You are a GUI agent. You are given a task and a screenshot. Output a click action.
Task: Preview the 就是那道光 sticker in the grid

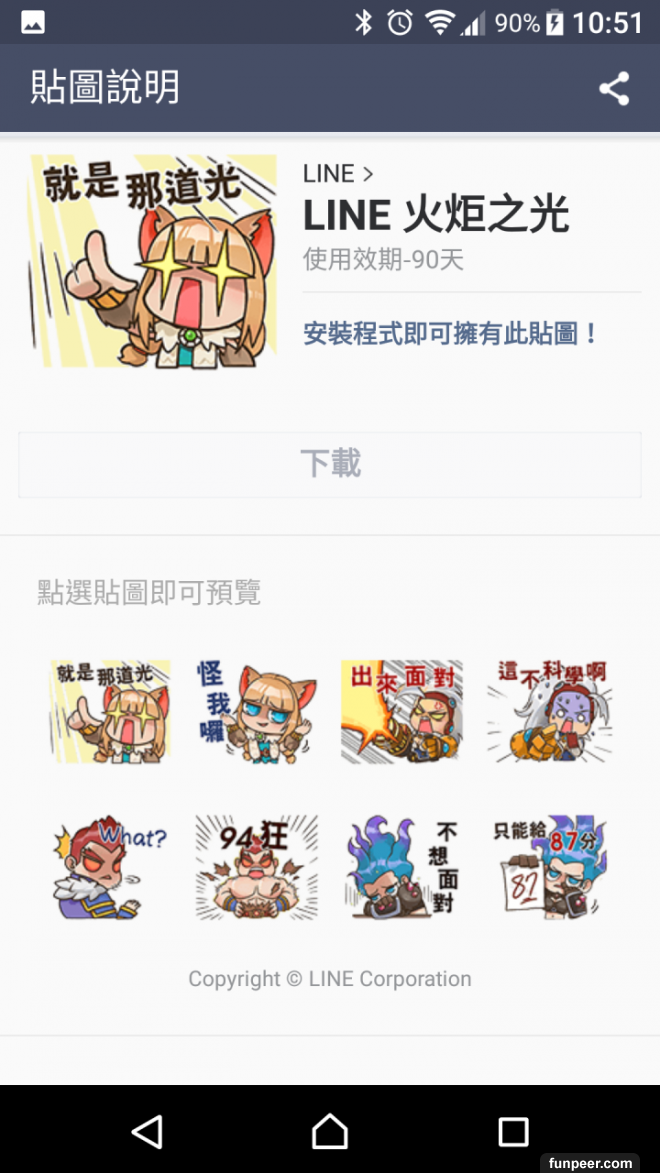click(110, 710)
